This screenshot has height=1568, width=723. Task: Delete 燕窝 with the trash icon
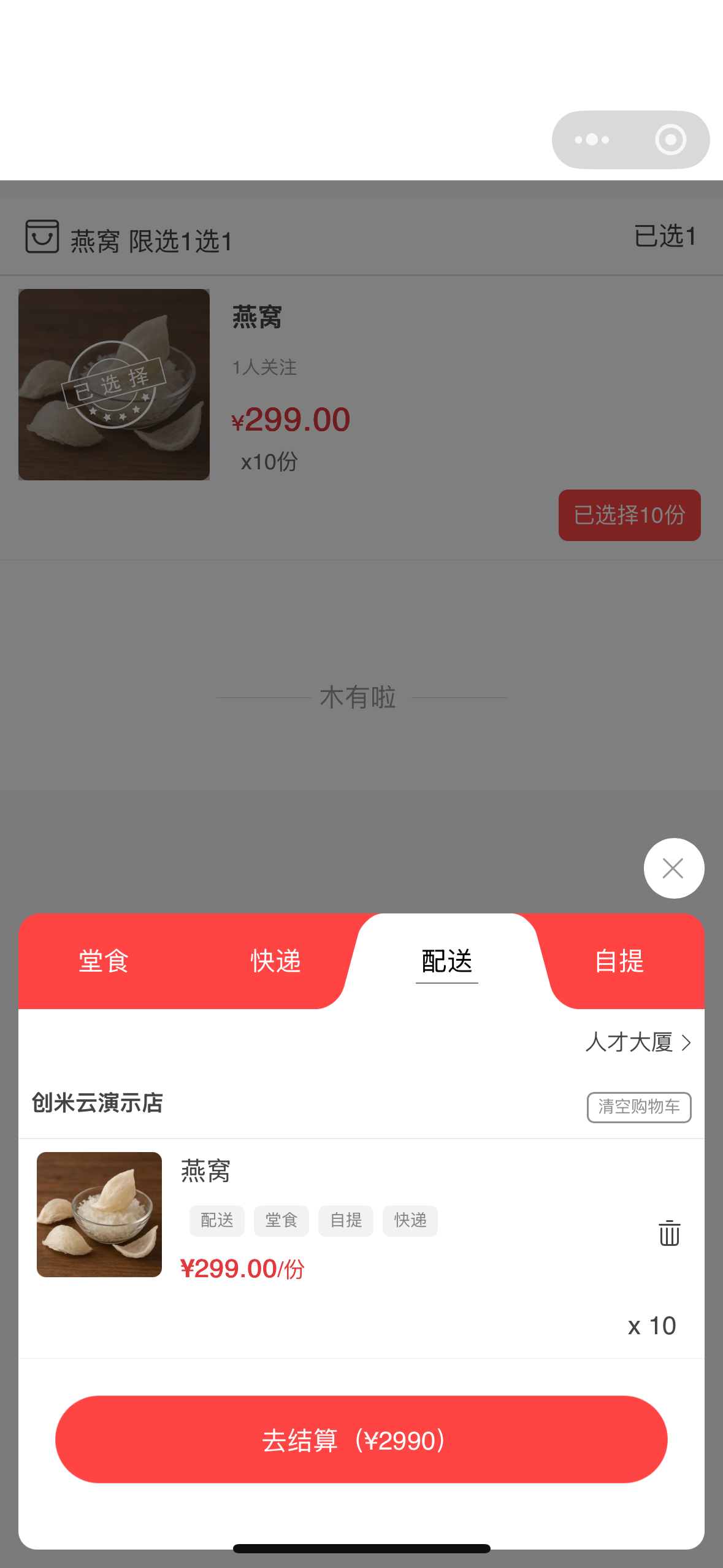click(669, 1232)
